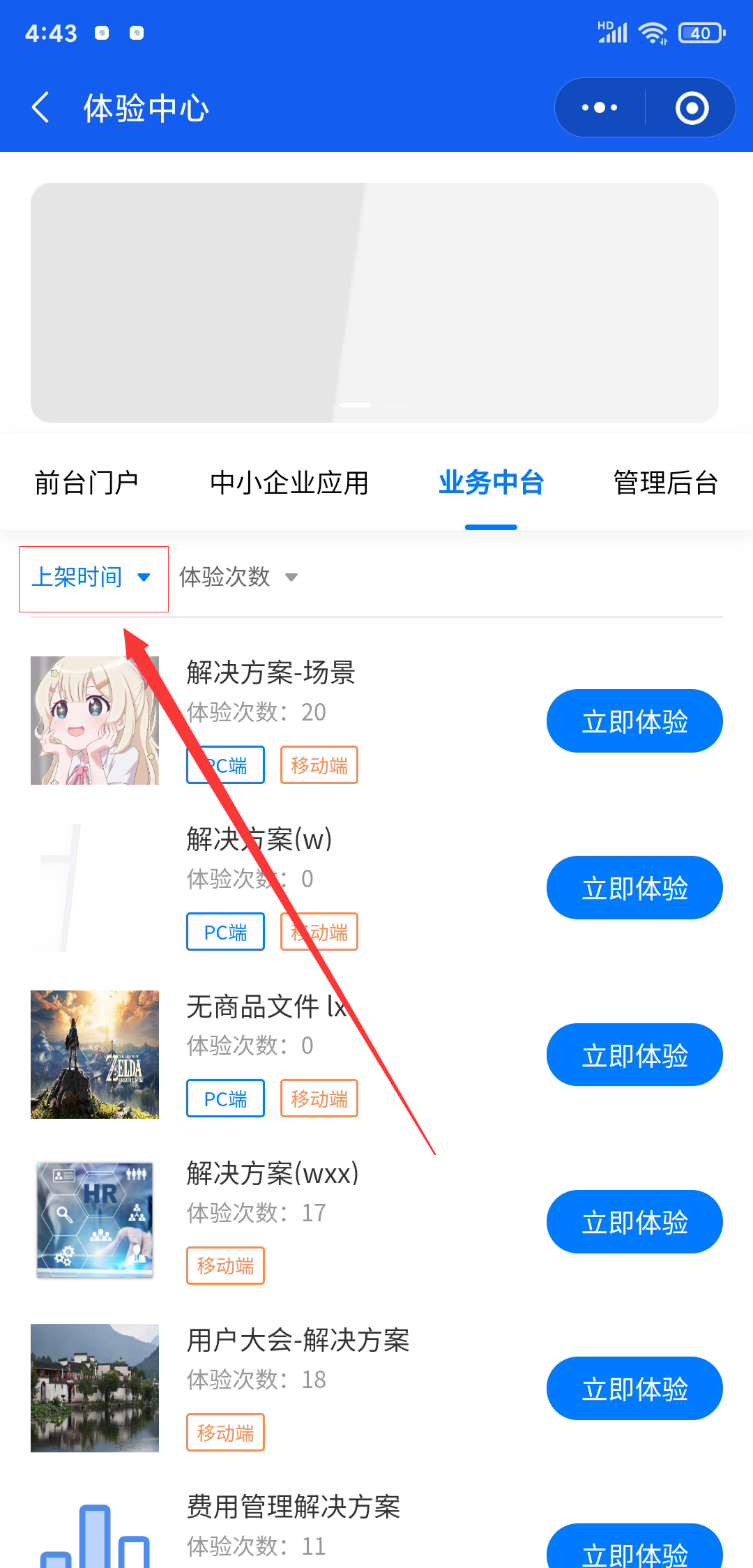753x1568 pixels.
Task: Tap 立即体验 for 解决方案(w)
Action: coord(634,888)
